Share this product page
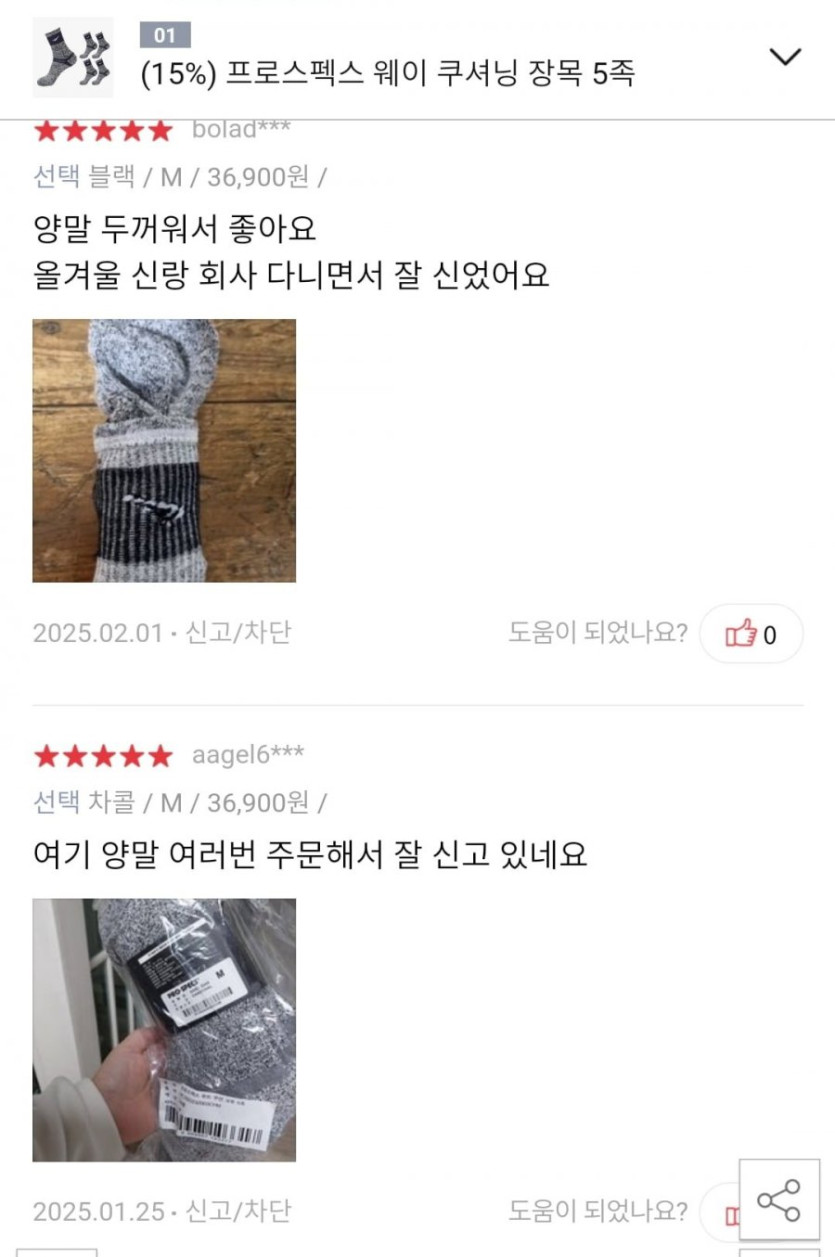 click(x=779, y=1200)
